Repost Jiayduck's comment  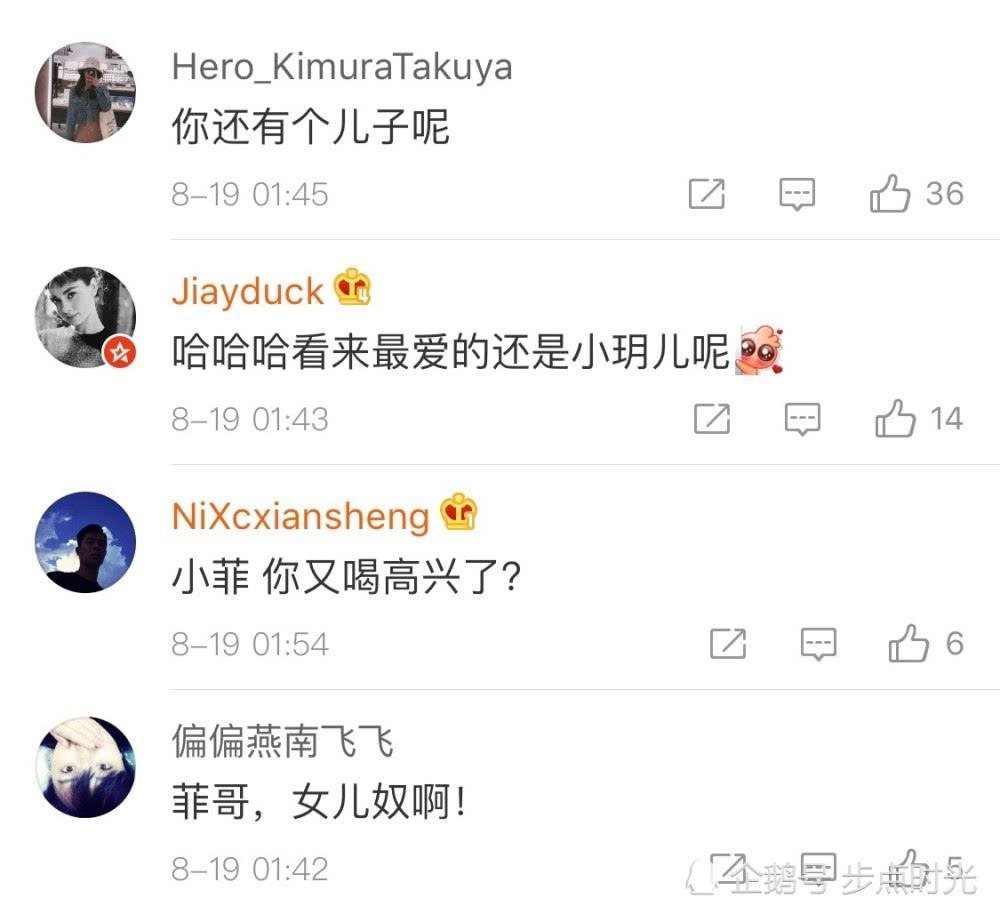point(712,419)
